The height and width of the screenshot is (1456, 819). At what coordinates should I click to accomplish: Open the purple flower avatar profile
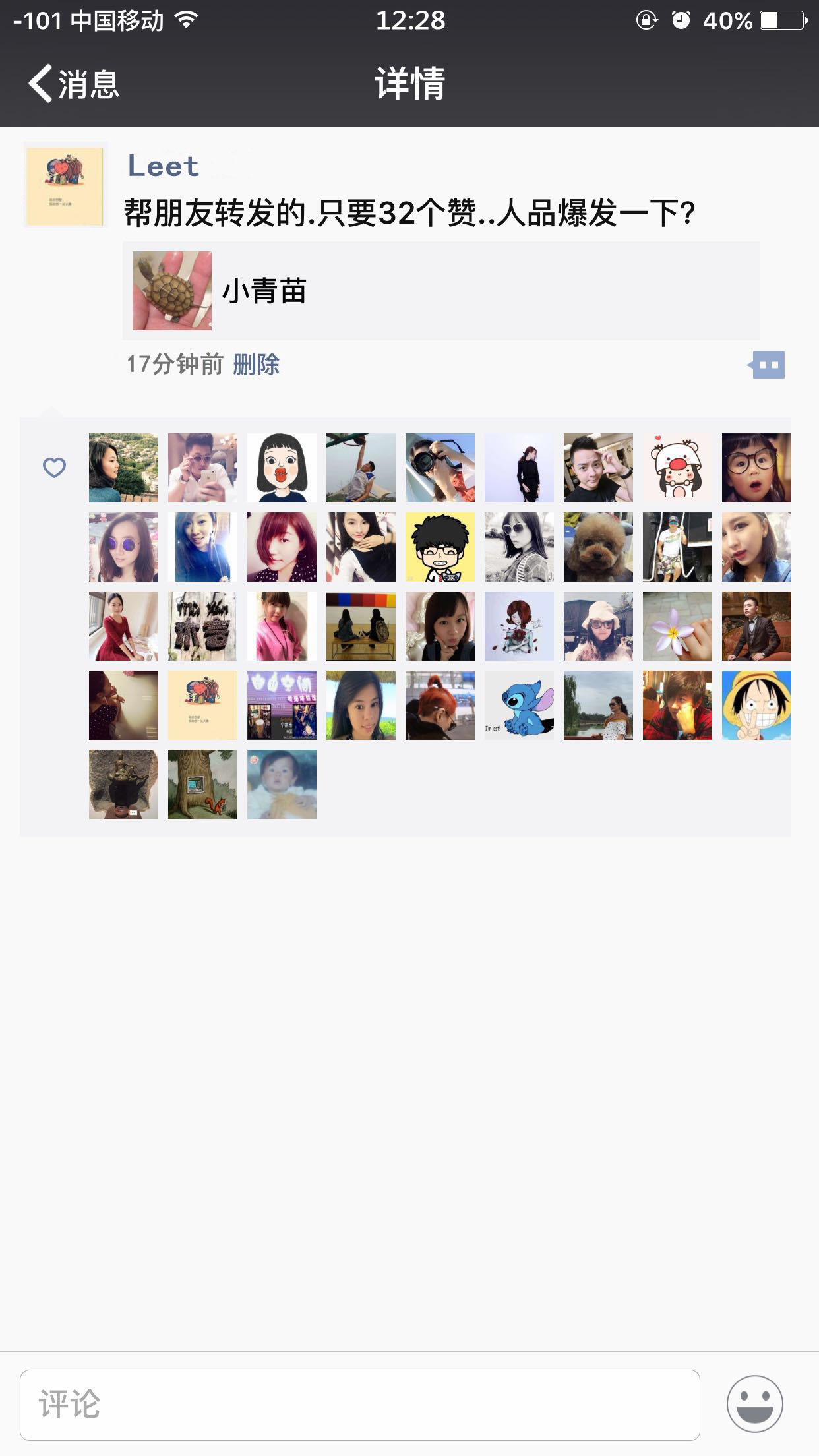tap(677, 626)
